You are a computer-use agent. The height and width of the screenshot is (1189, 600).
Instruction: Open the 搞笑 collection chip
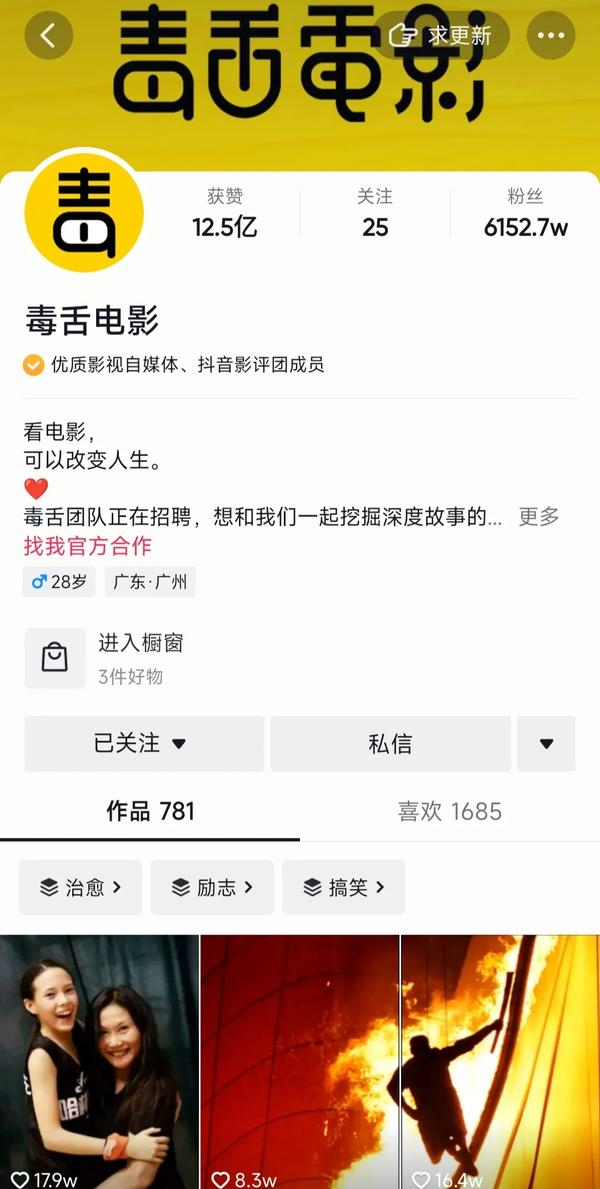point(343,887)
